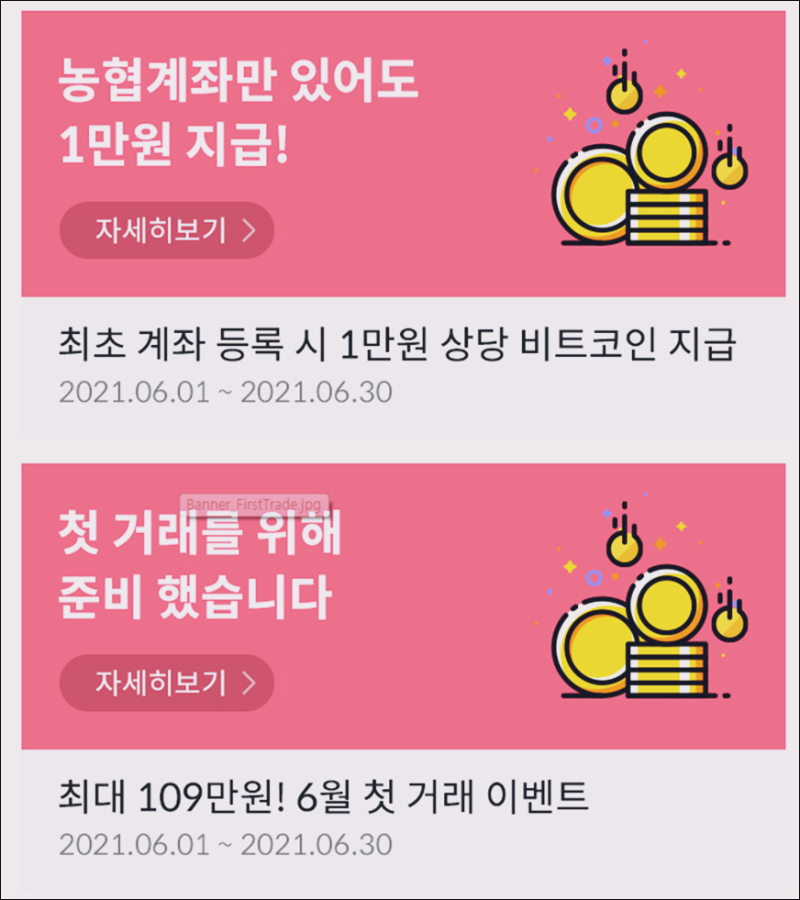Image resolution: width=800 pixels, height=900 pixels.
Task: Open the 최초 계좌 등록 비트코인 지급 event
Action: point(397,346)
